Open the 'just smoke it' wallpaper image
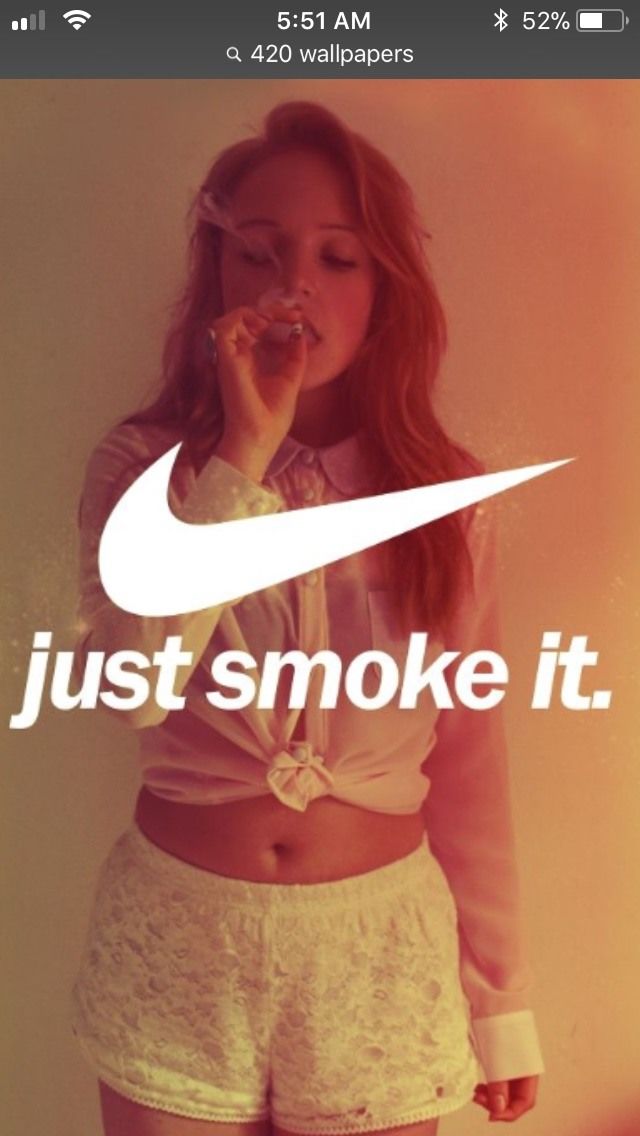Screen dimensions: 640x1136 point(320,600)
